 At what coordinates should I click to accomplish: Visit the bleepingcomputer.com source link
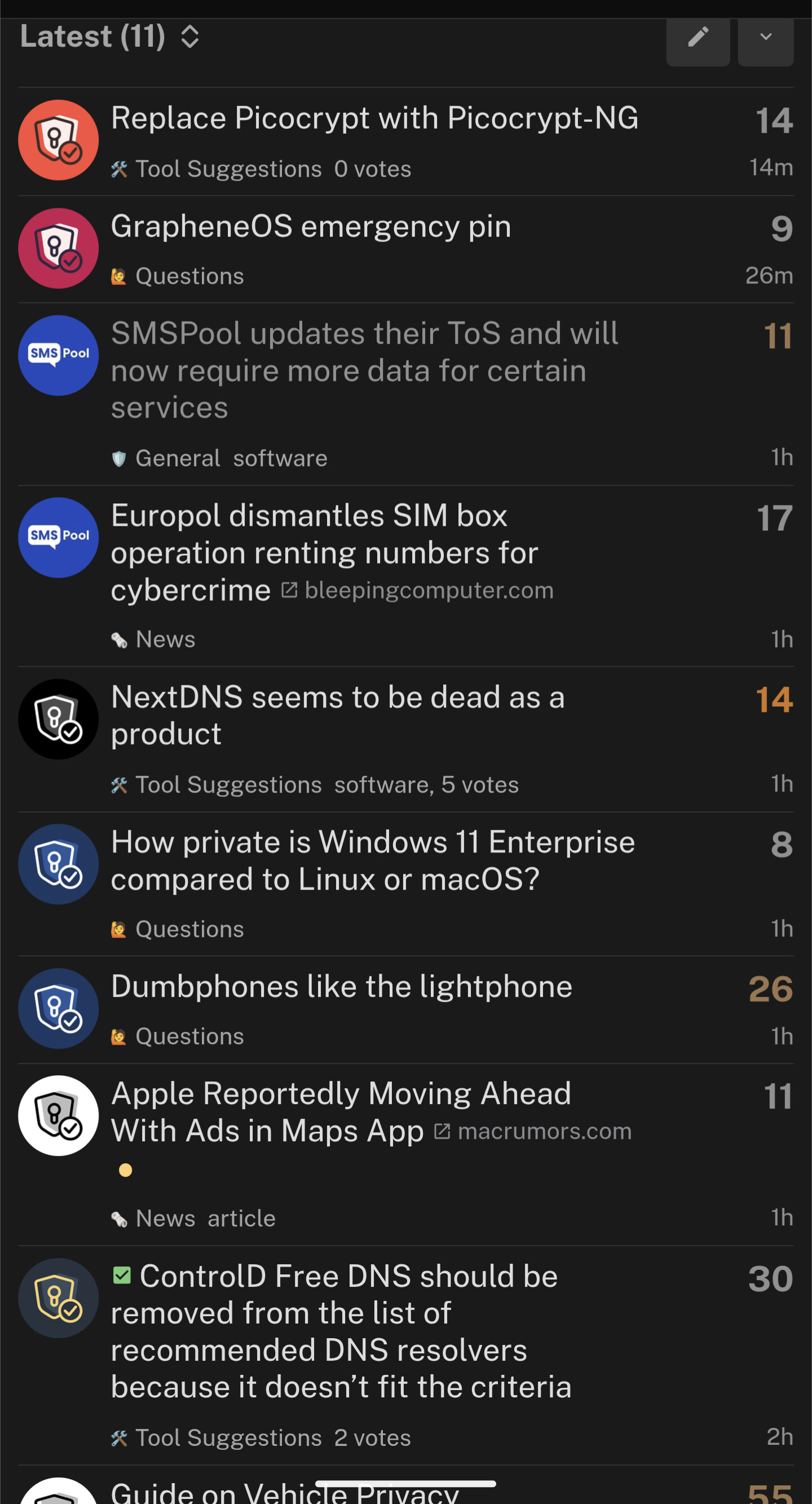pos(429,591)
